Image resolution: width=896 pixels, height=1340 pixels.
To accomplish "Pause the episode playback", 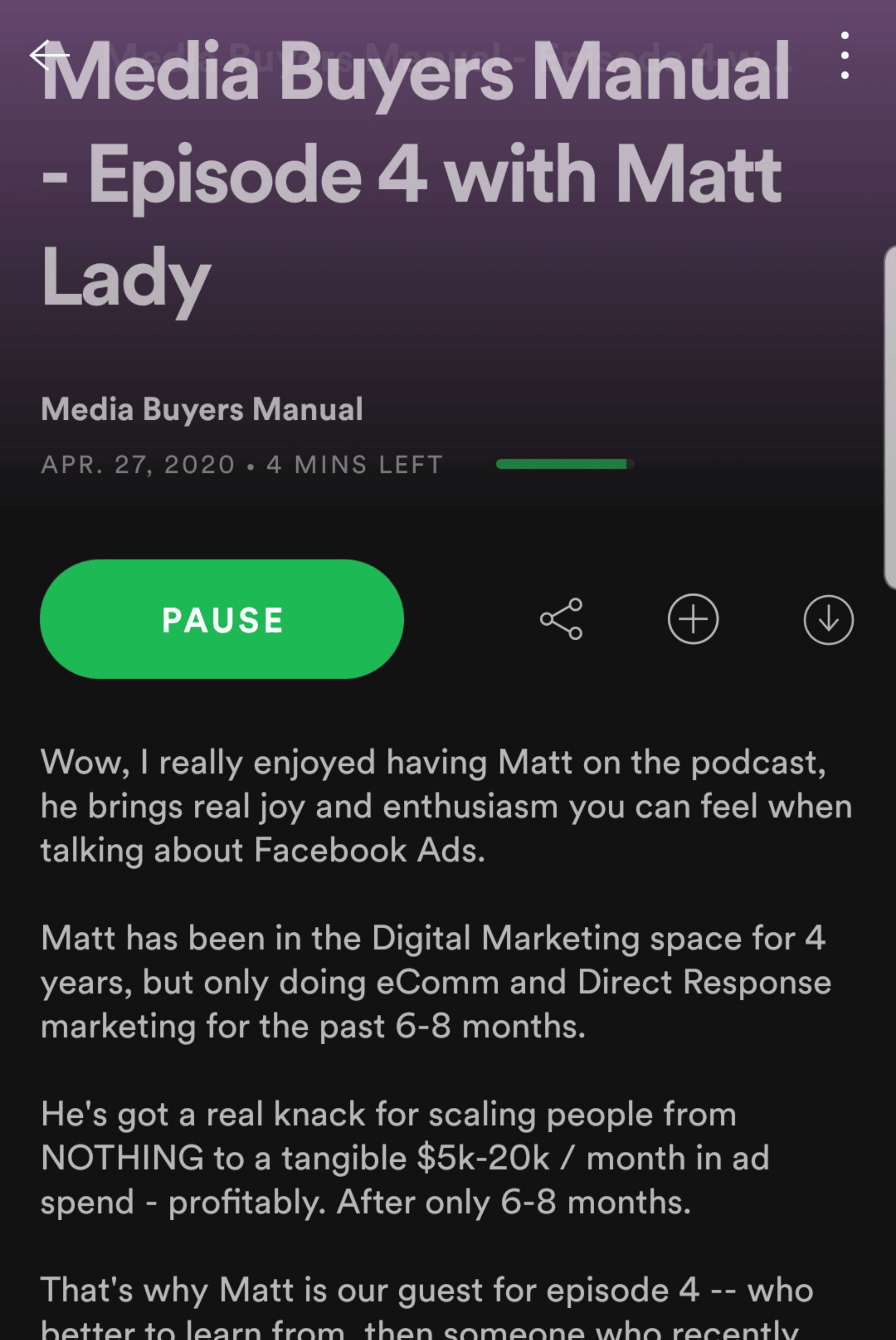I will [x=222, y=619].
